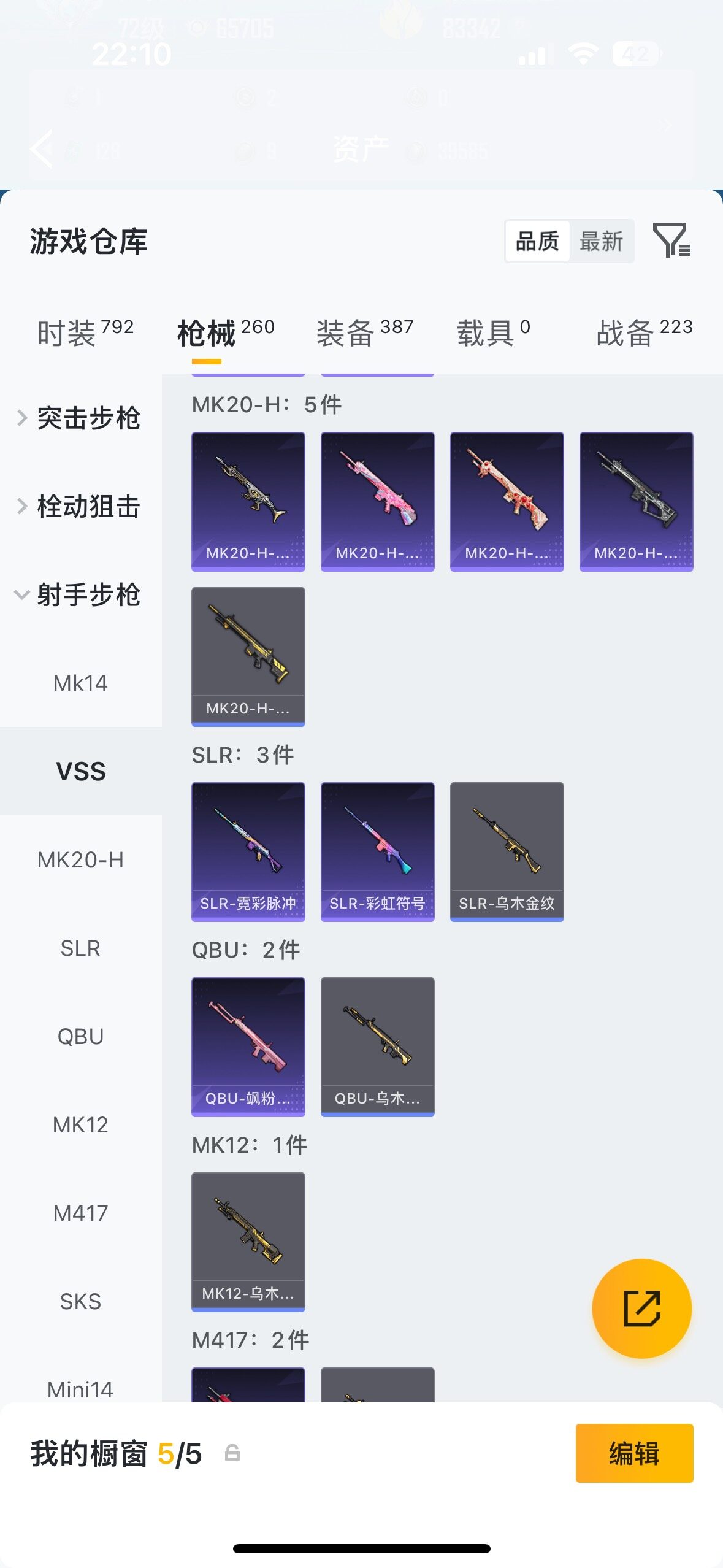Viewport: 723px width, 1568px height.
Task: Open the filter funnel icon
Action: (x=671, y=240)
